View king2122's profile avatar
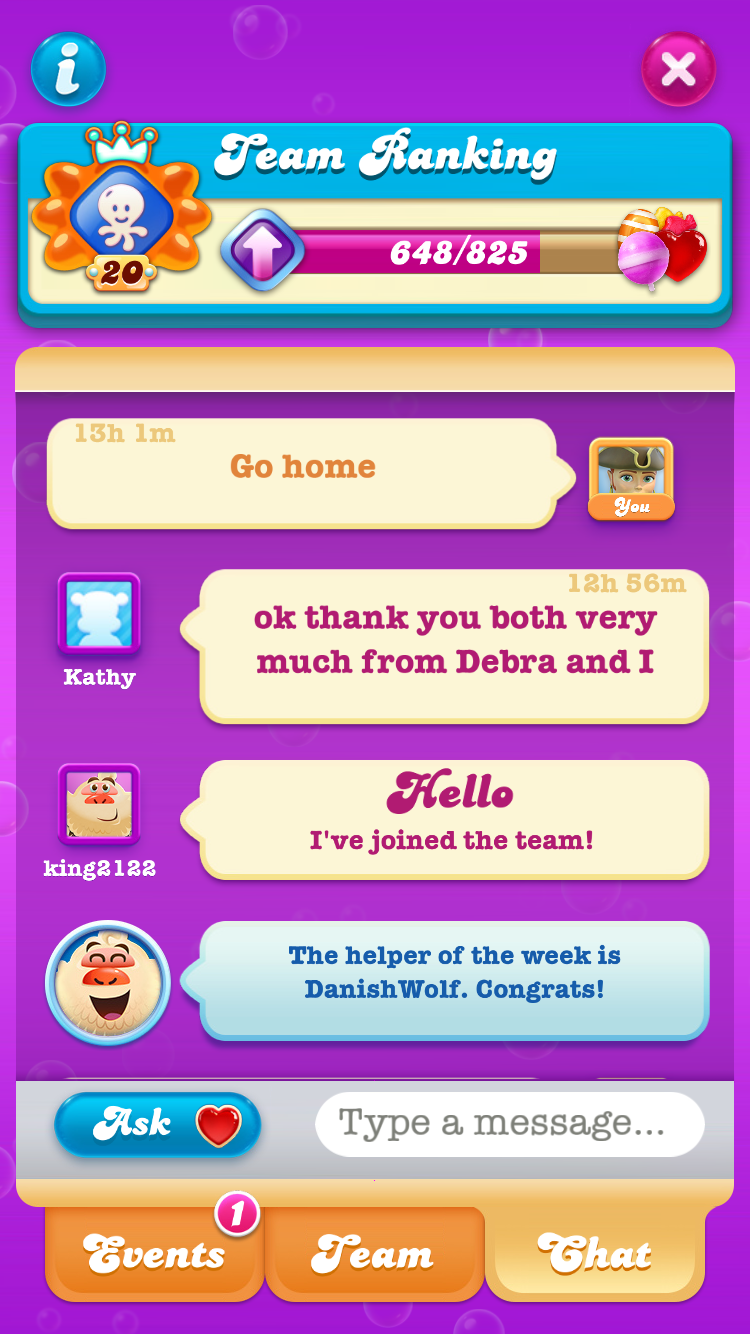The width and height of the screenshot is (750, 1334). (99, 804)
